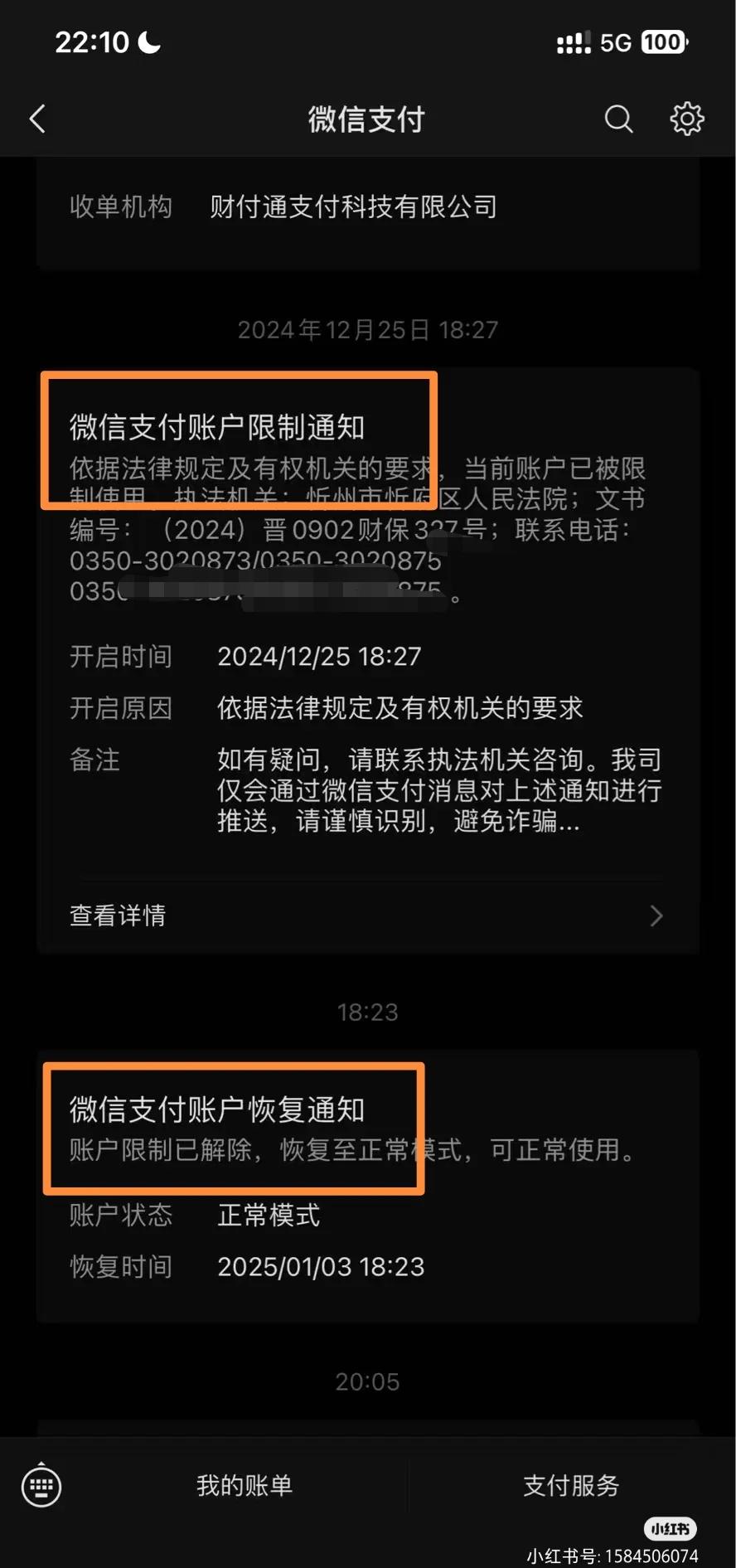
Task: Tap the cellular signal bars icon
Action: click(x=574, y=41)
